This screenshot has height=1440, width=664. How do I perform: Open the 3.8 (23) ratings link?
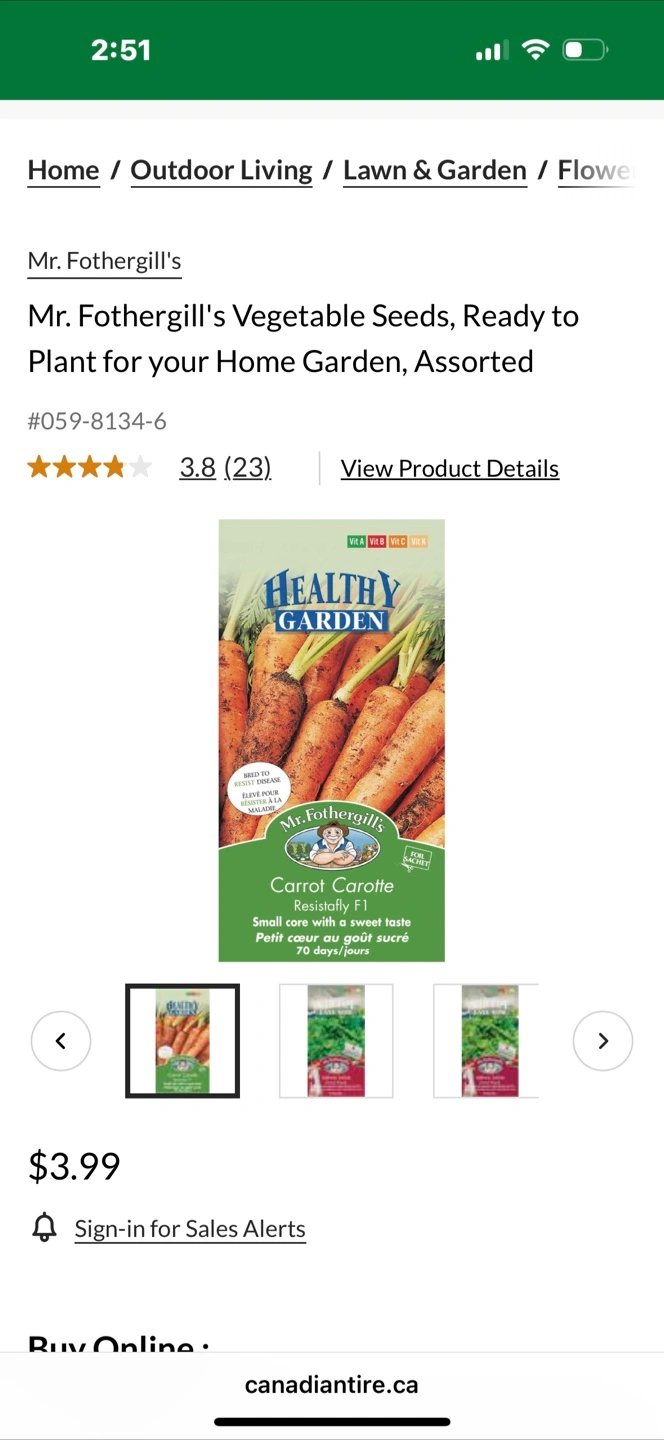[225, 468]
